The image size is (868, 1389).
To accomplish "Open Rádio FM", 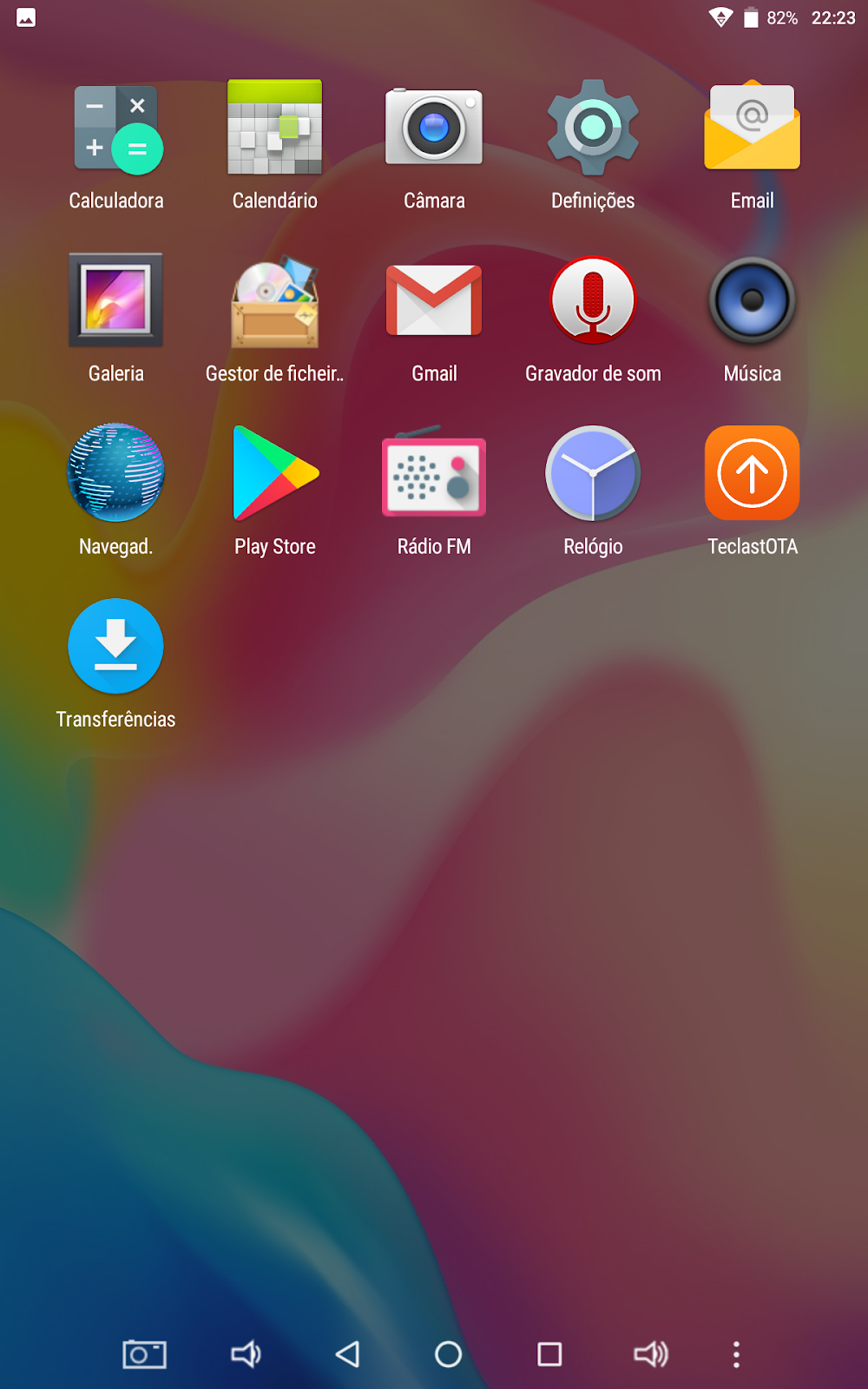I will tap(434, 473).
